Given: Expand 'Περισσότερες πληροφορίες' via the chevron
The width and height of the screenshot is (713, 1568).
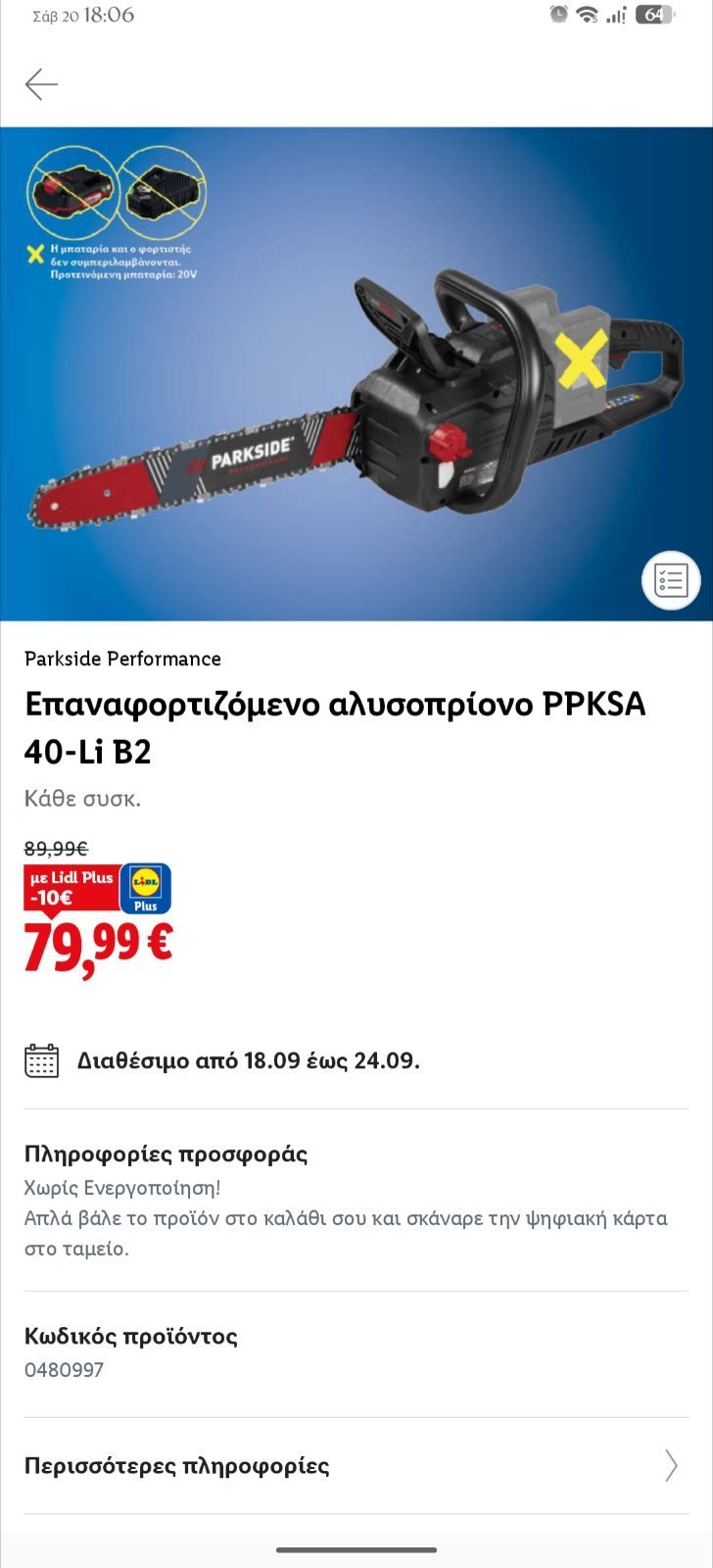Looking at the screenshot, I should pos(670,1466).
